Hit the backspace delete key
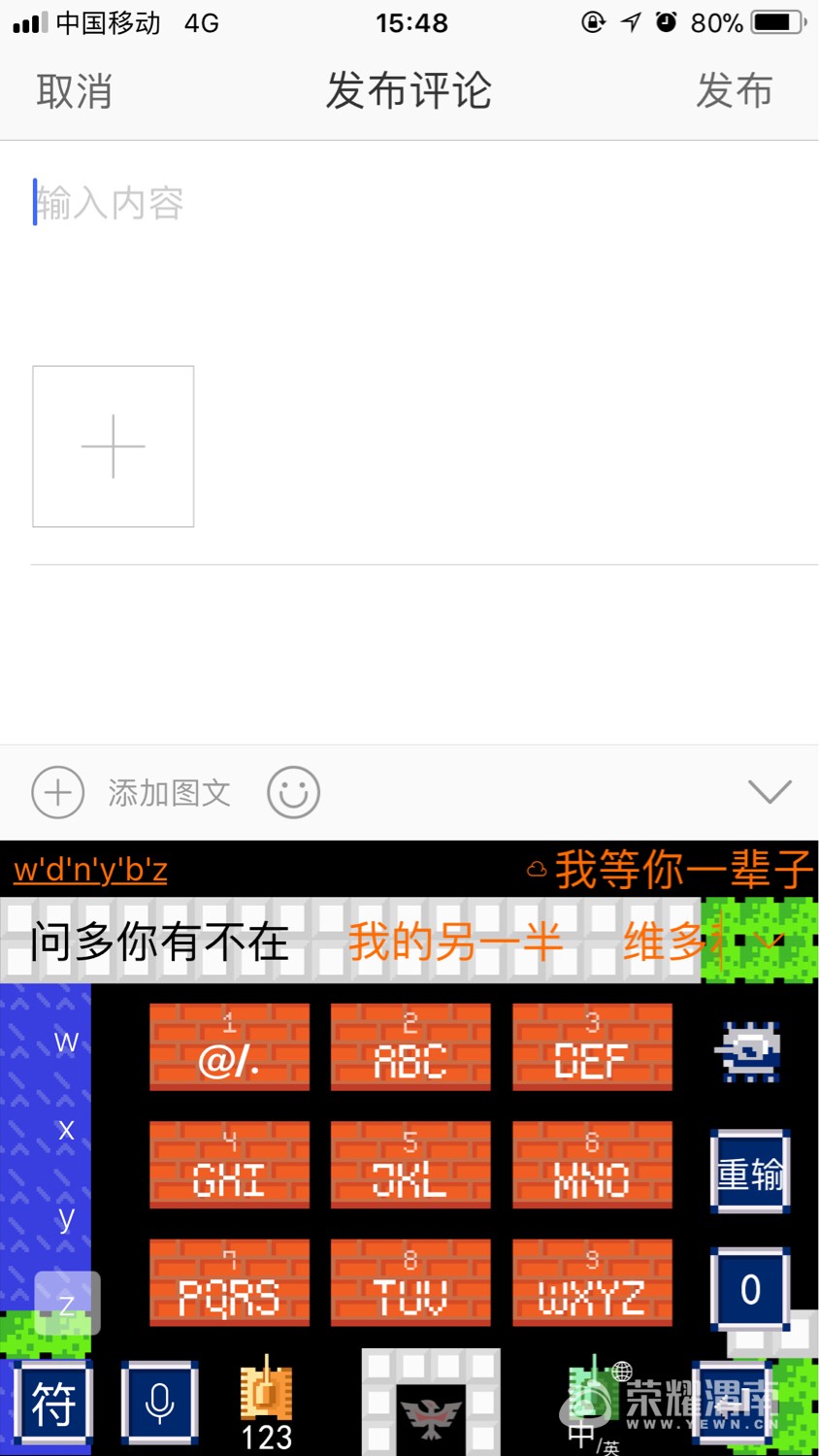Screen dimensions: 819x1456 [x=749, y=1050]
